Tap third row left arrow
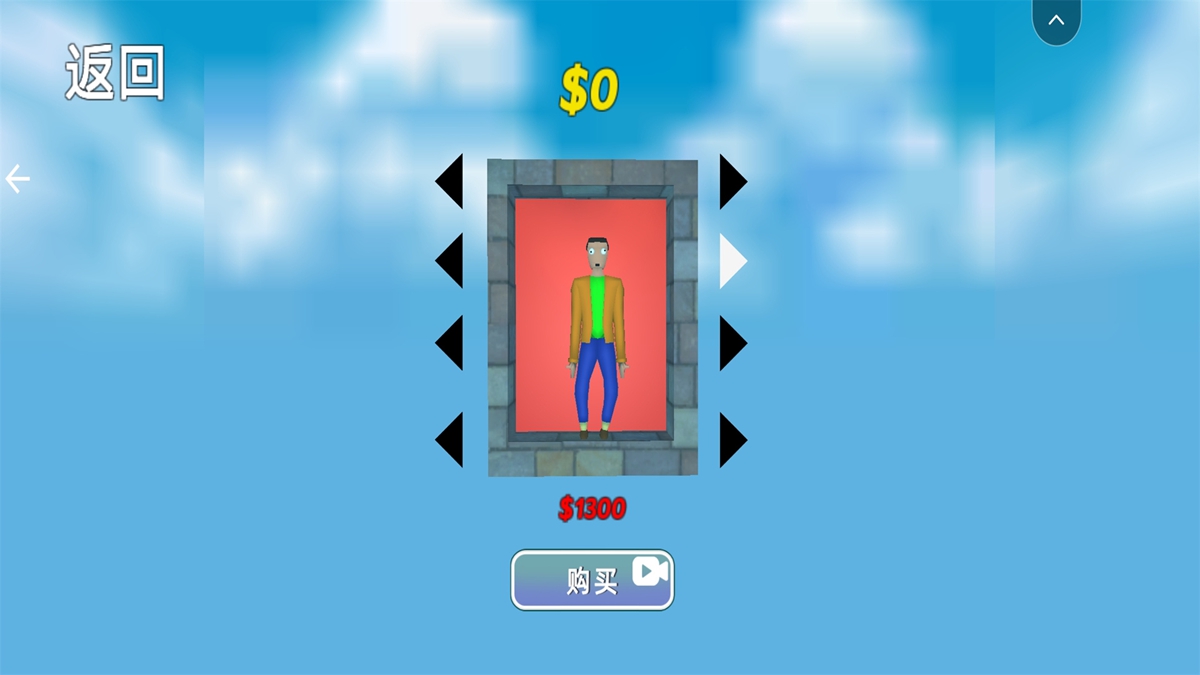The image size is (1200, 675). tap(451, 343)
